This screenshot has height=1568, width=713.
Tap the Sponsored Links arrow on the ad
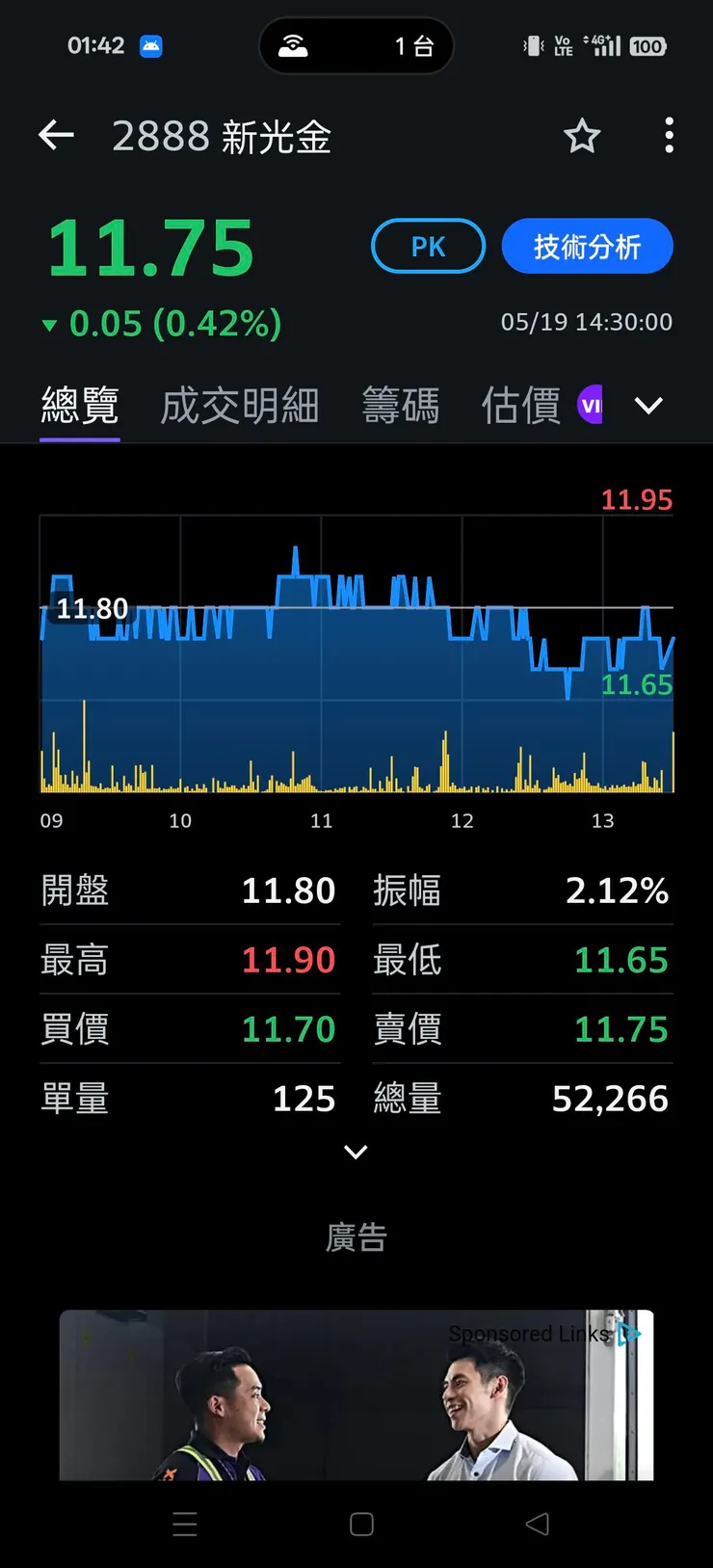[630, 1335]
